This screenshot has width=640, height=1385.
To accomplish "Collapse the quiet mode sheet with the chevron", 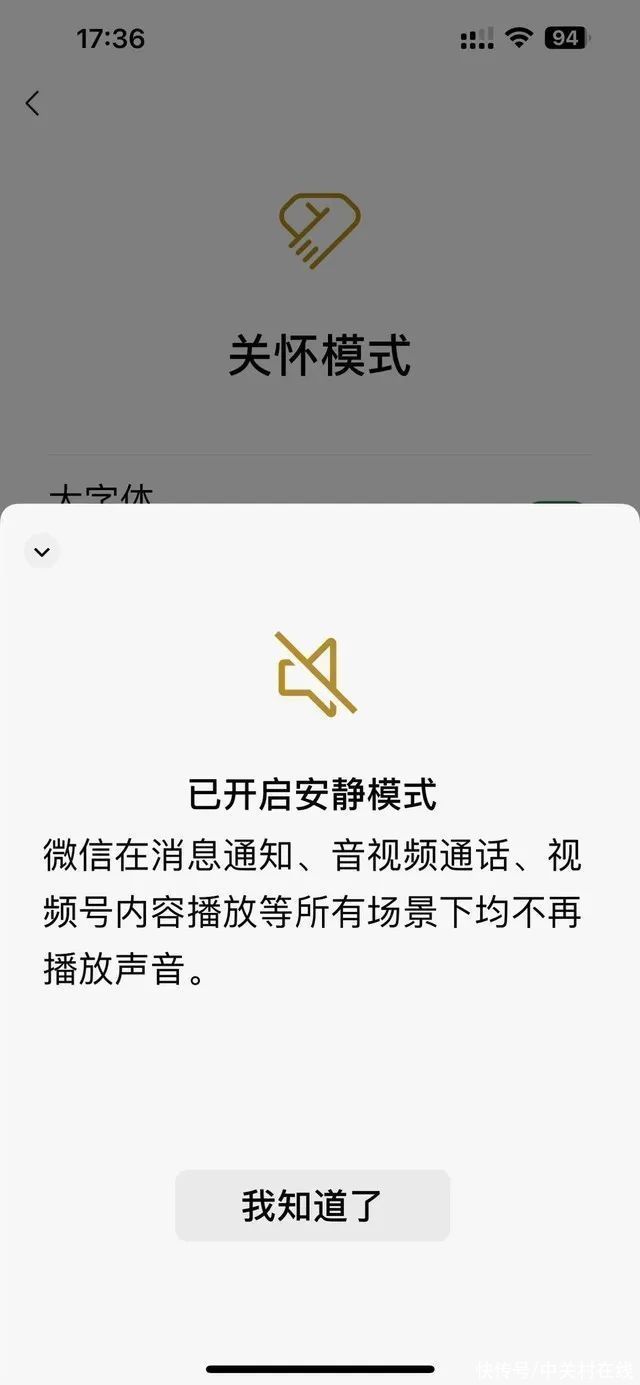I will point(42,551).
